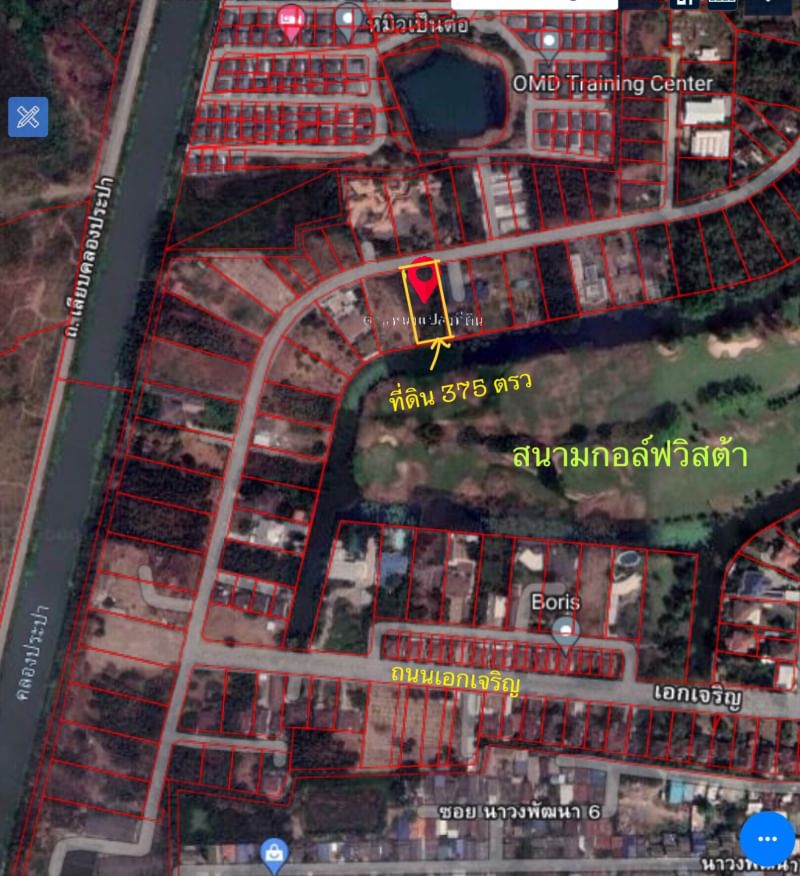
Task: Tap the blue three-dot floating button
Action: tap(767, 838)
